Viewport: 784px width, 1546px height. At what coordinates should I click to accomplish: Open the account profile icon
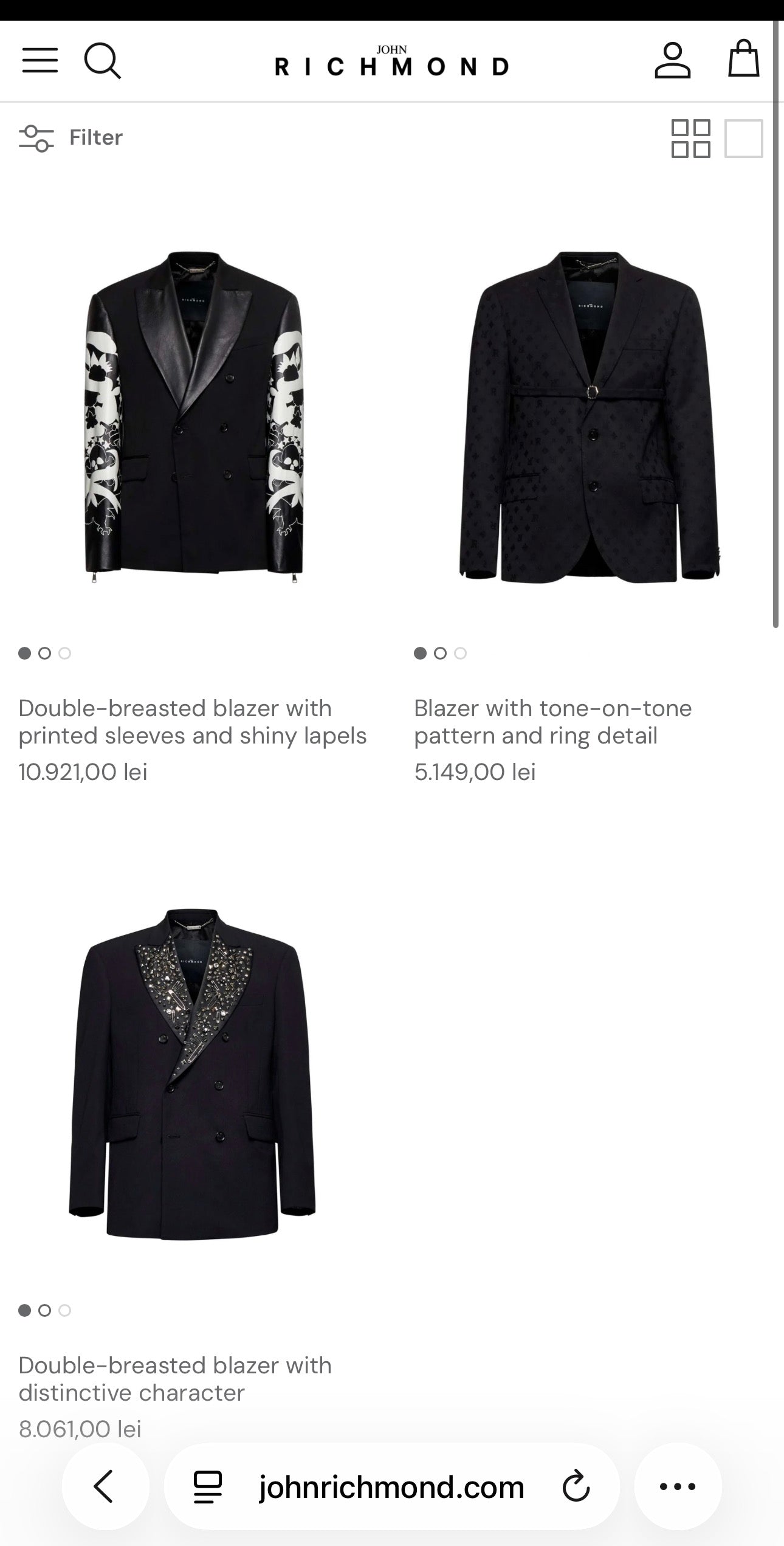click(x=672, y=60)
